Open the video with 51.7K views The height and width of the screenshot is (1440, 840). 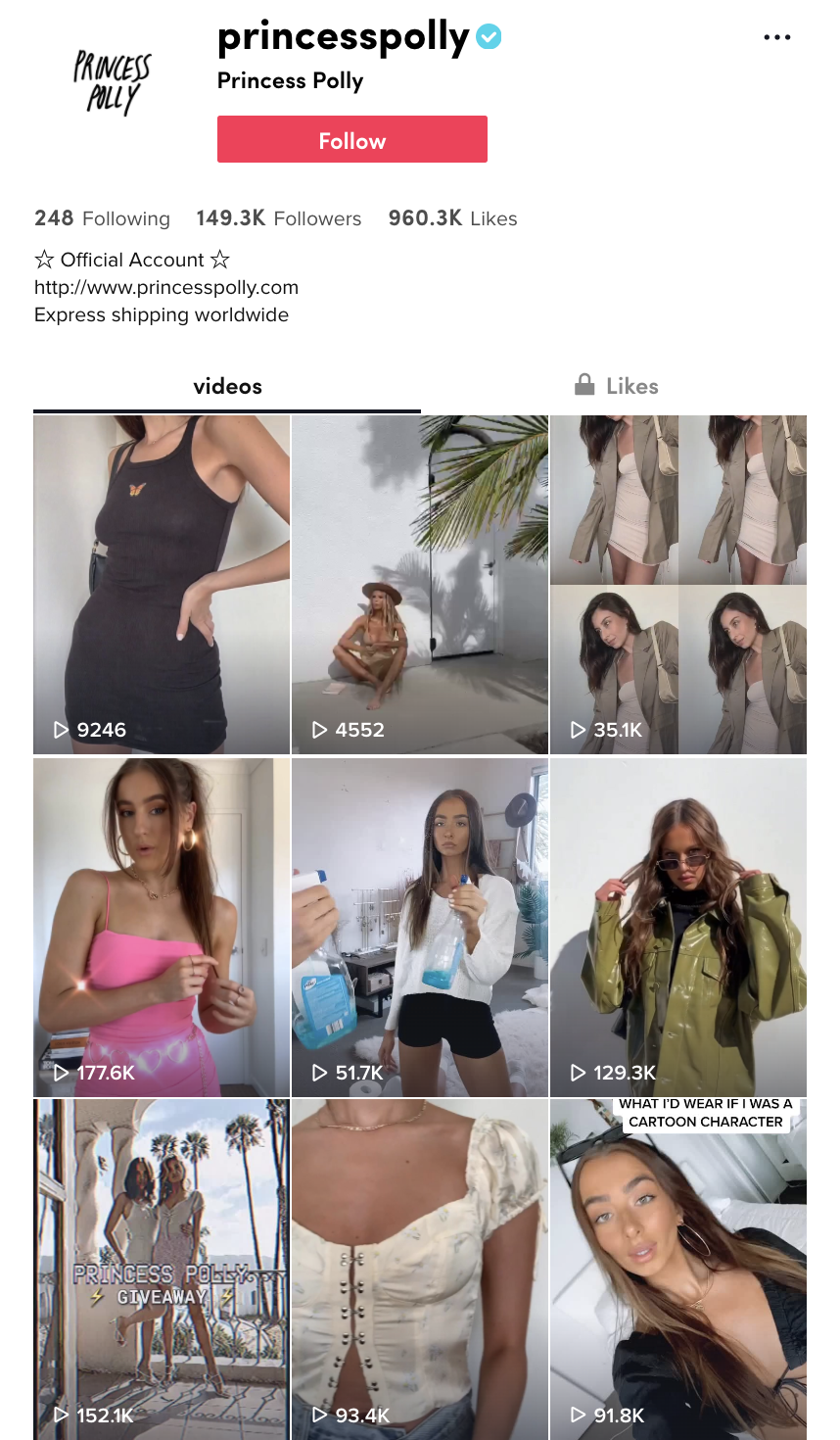[x=420, y=927]
